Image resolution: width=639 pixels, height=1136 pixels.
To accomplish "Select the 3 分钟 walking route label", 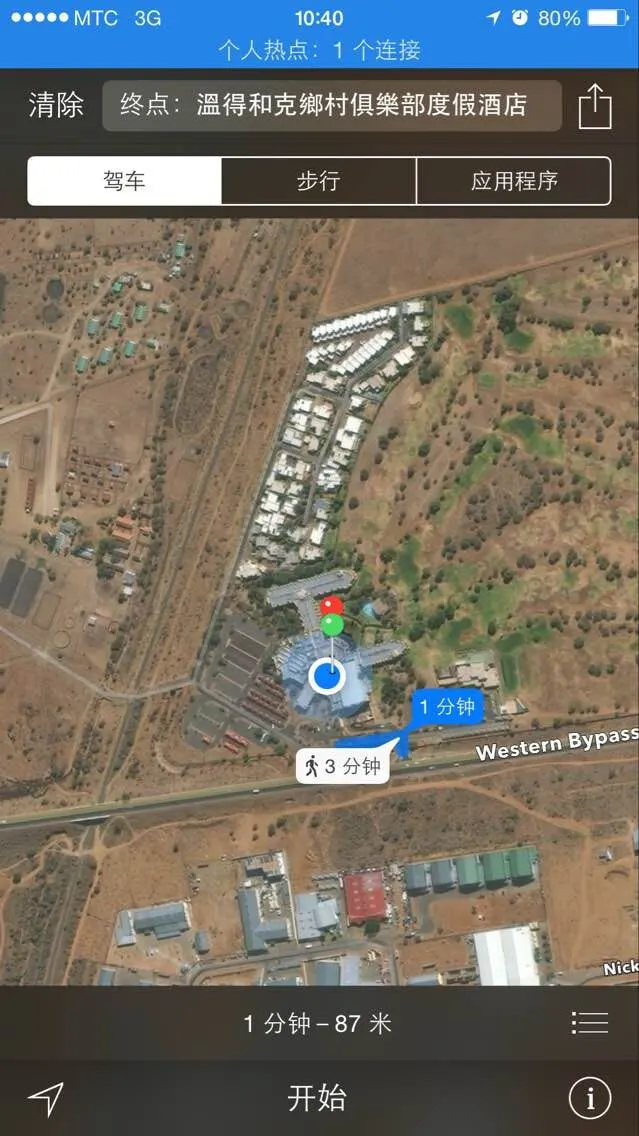I will 343,767.
